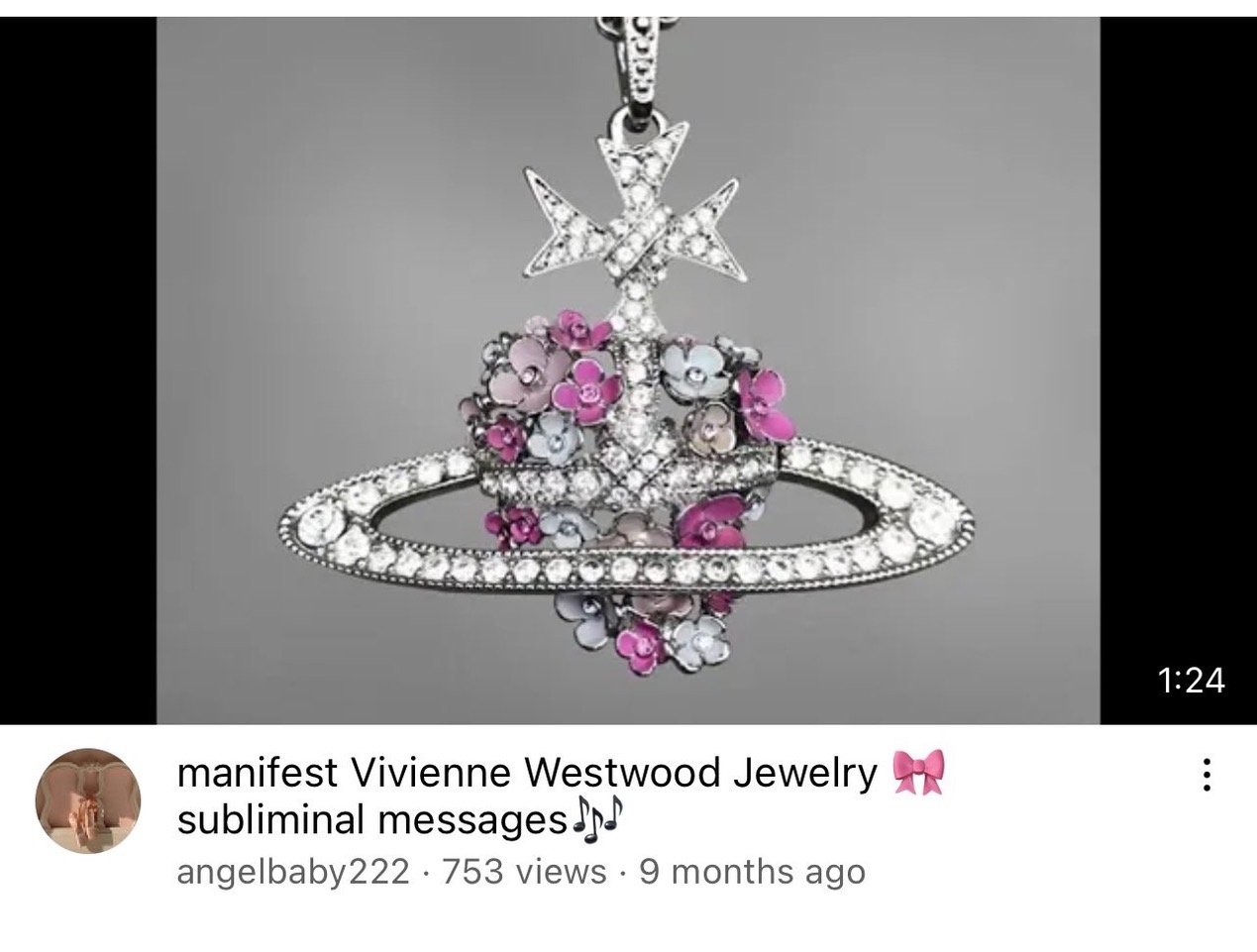
Task: Open angelbaby222 channel avatar
Action: [88, 801]
